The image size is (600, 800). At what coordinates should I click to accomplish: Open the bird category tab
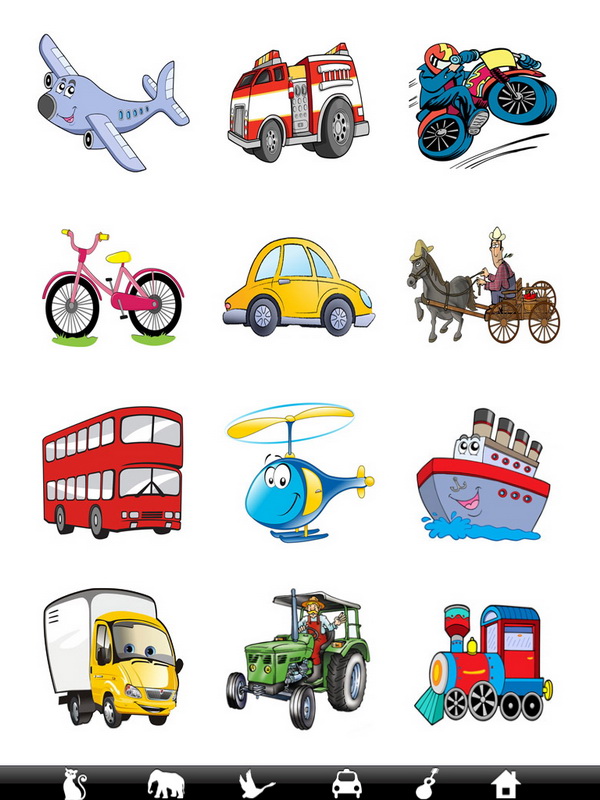tap(256, 783)
